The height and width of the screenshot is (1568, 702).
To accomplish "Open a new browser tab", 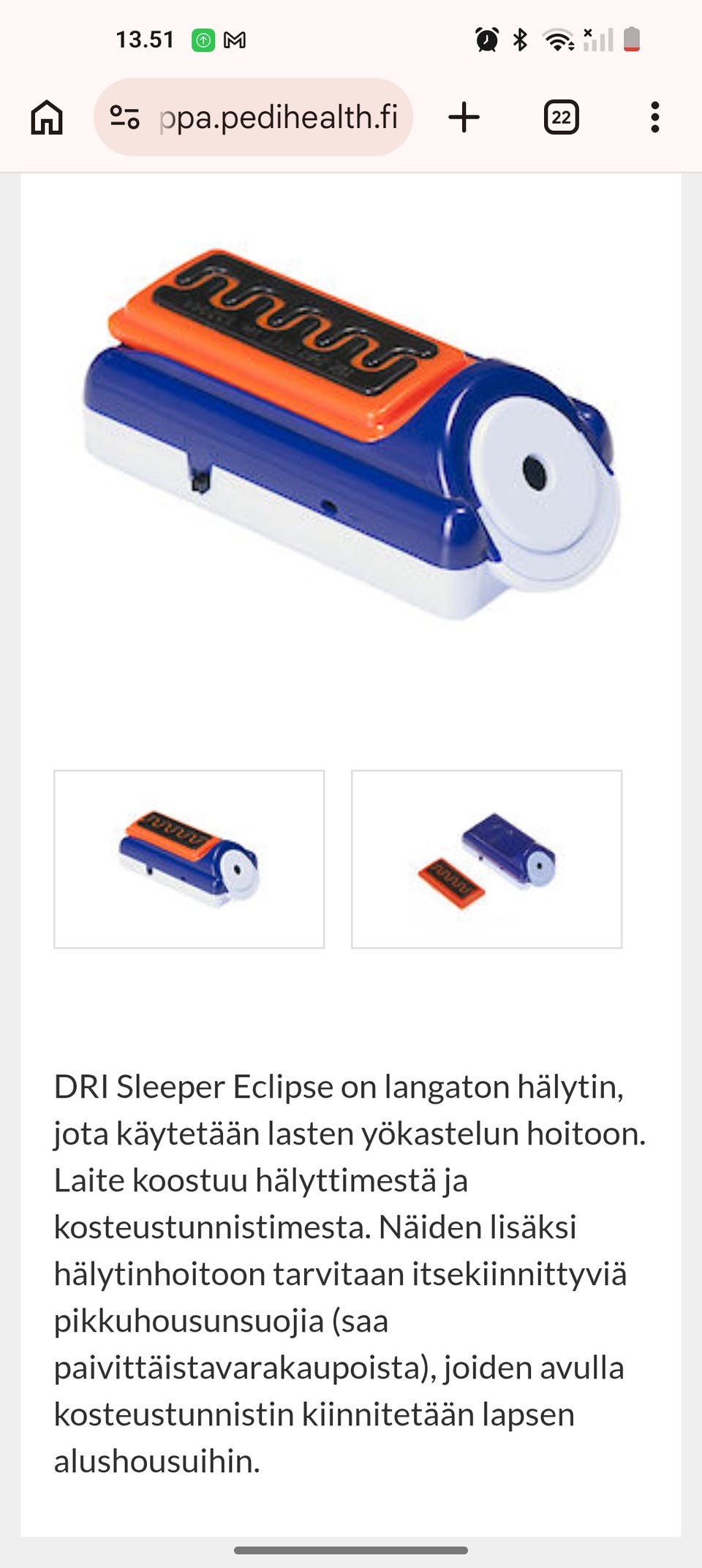I will click(464, 117).
